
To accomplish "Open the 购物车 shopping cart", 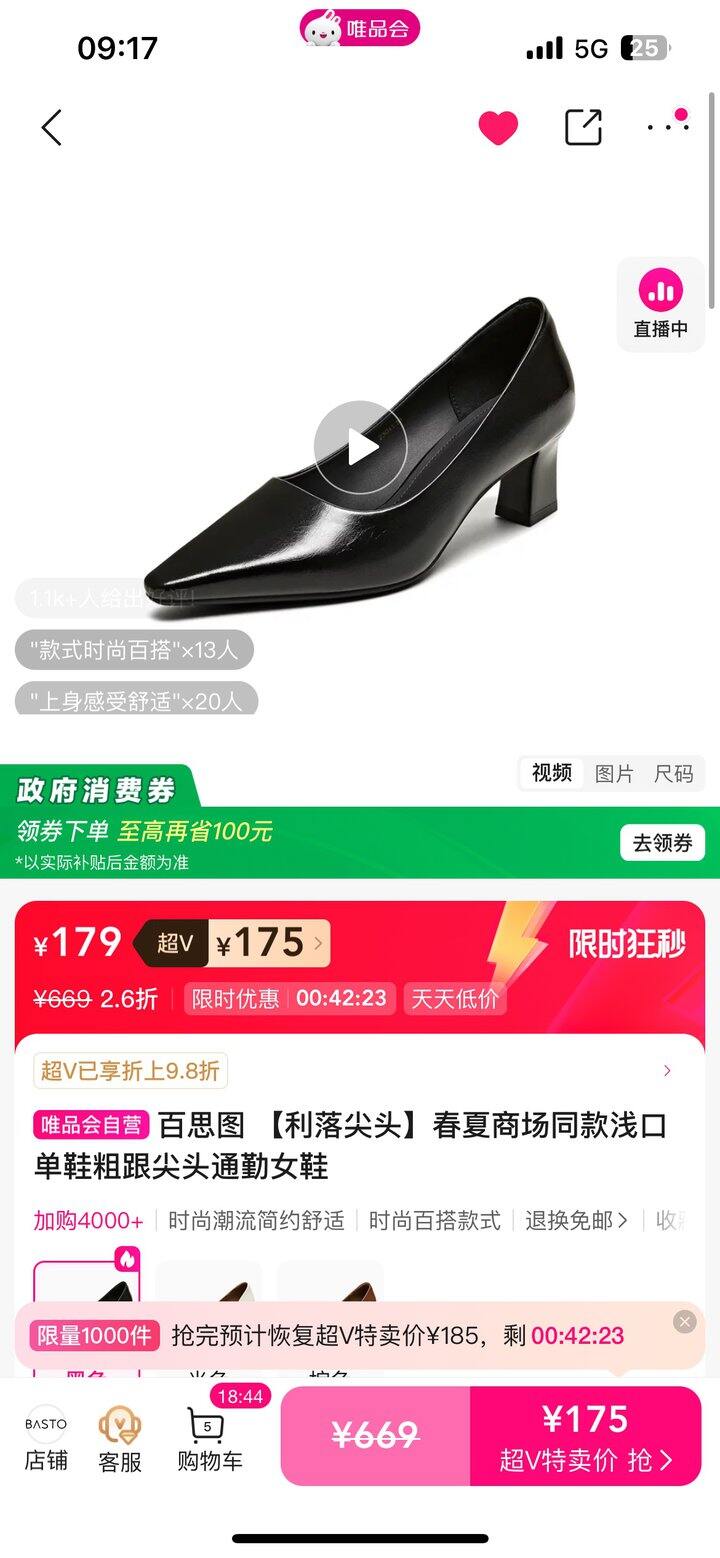I will pos(209,1438).
